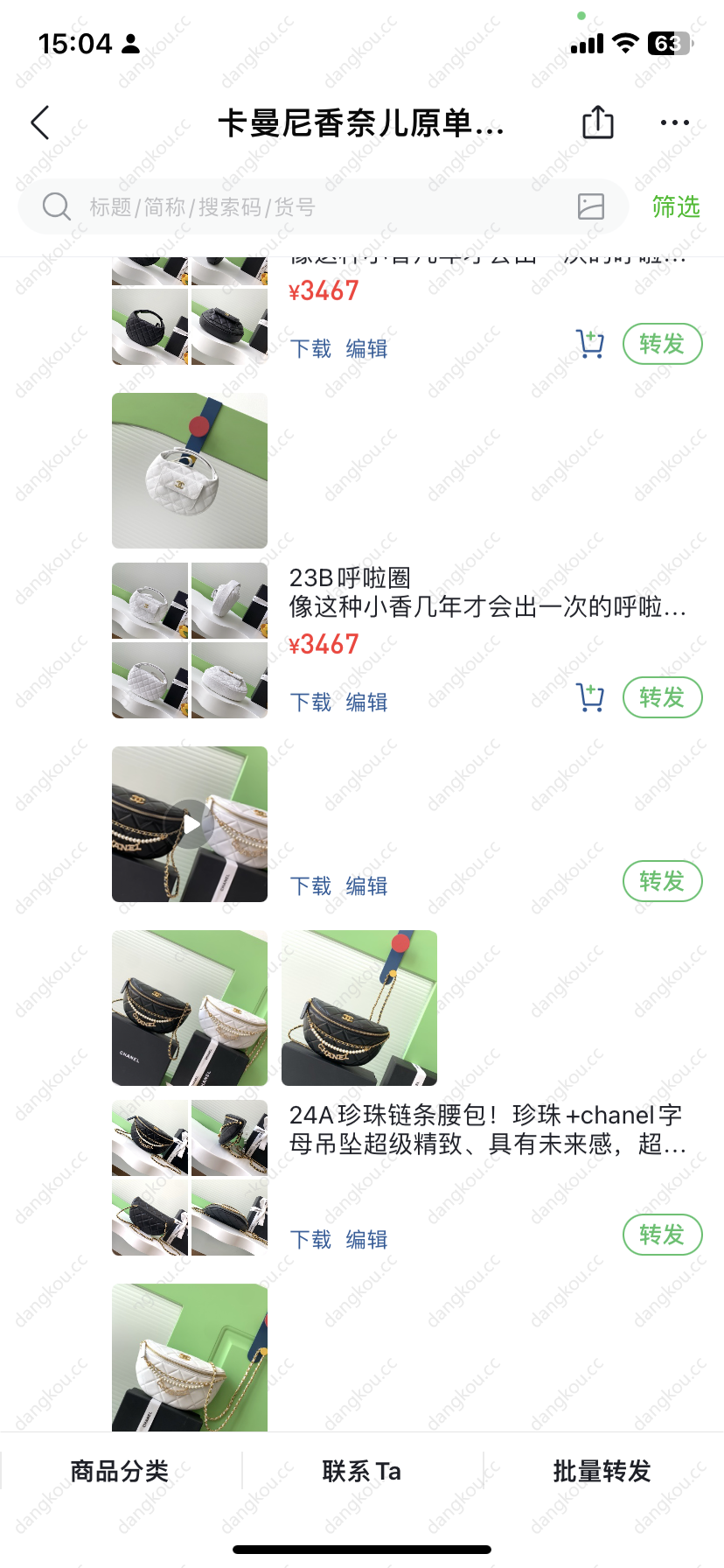Open the three-dot overflow menu
The width and height of the screenshot is (724, 1568).
[674, 123]
